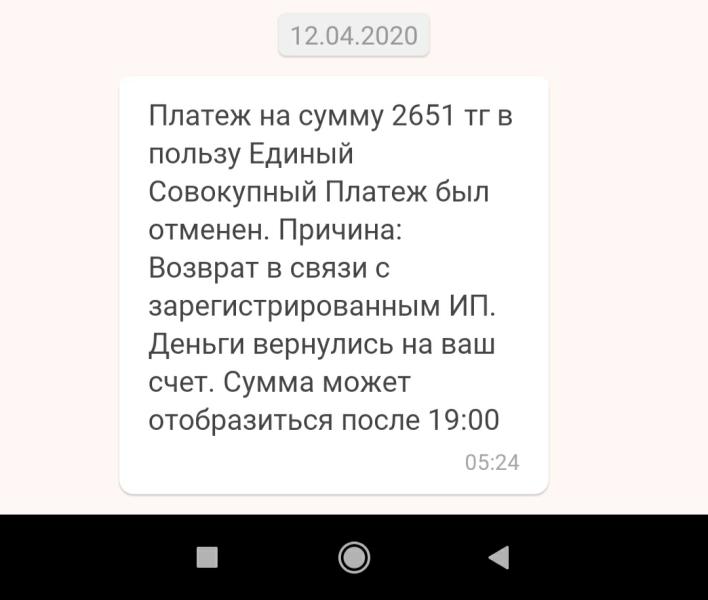Go to the home screen
708x600 pixels.
tap(354, 557)
